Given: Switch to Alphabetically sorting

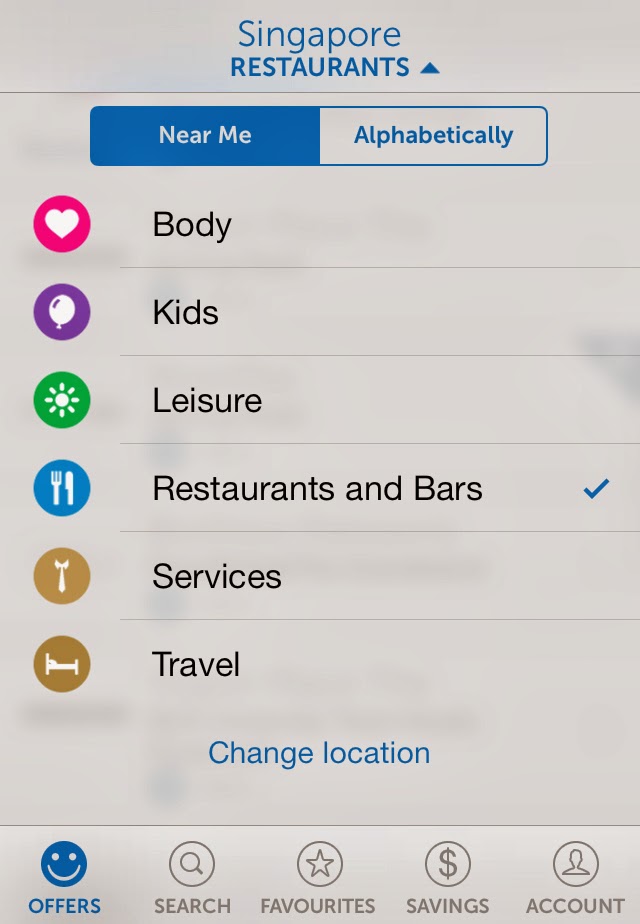Looking at the screenshot, I should (x=433, y=136).
